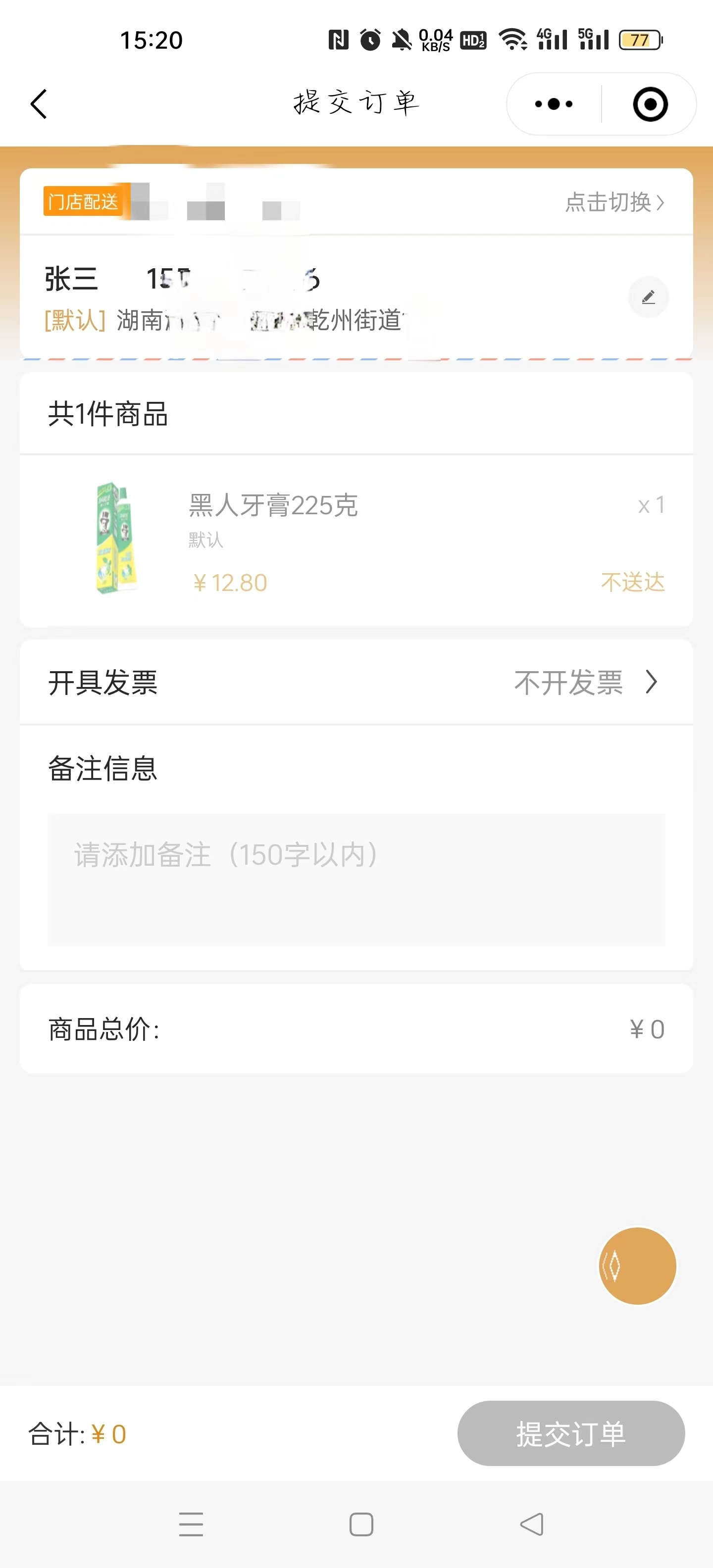Focus the 请添加备注 remarks field
The width and height of the screenshot is (713, 1568).
tap(356, 879)
